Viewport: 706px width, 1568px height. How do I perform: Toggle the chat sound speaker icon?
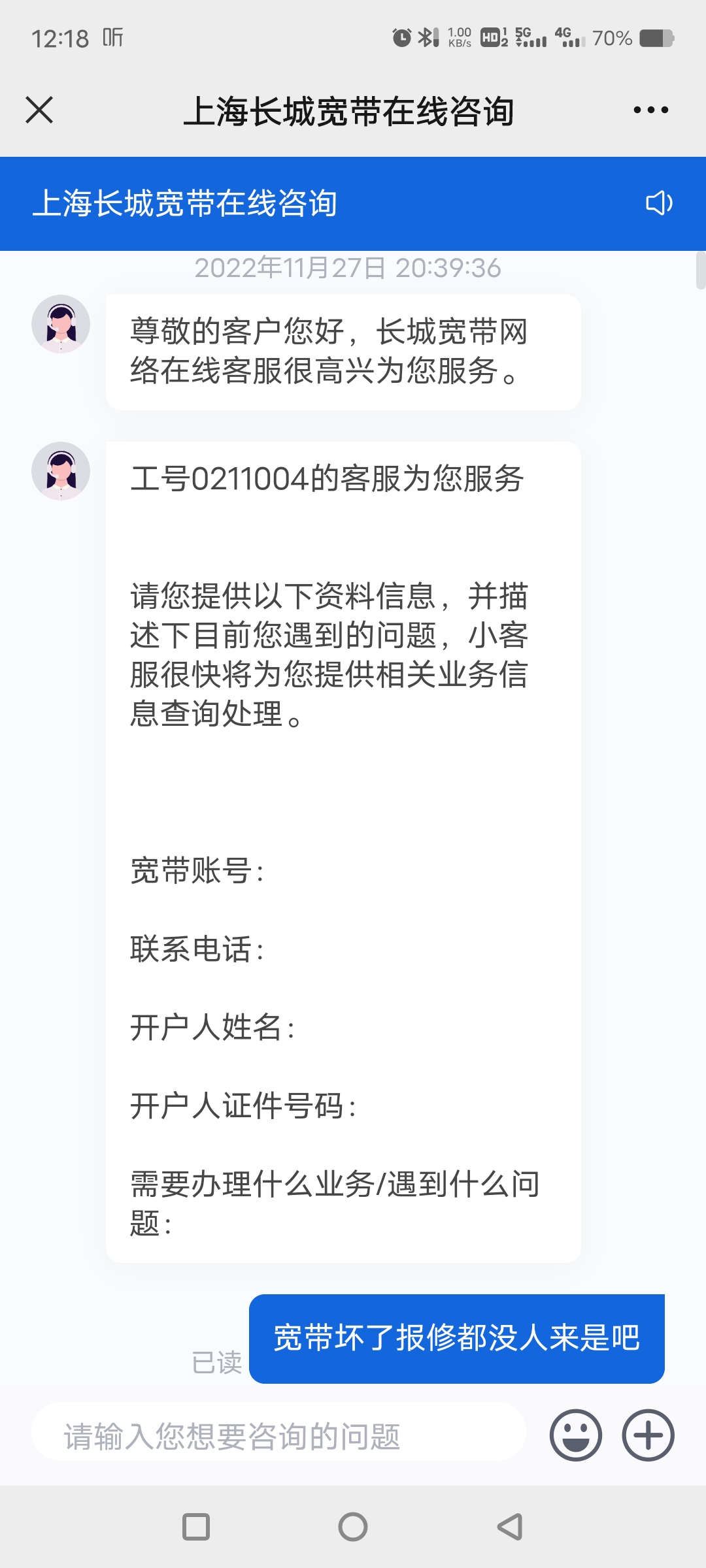[x=659, y=203]
